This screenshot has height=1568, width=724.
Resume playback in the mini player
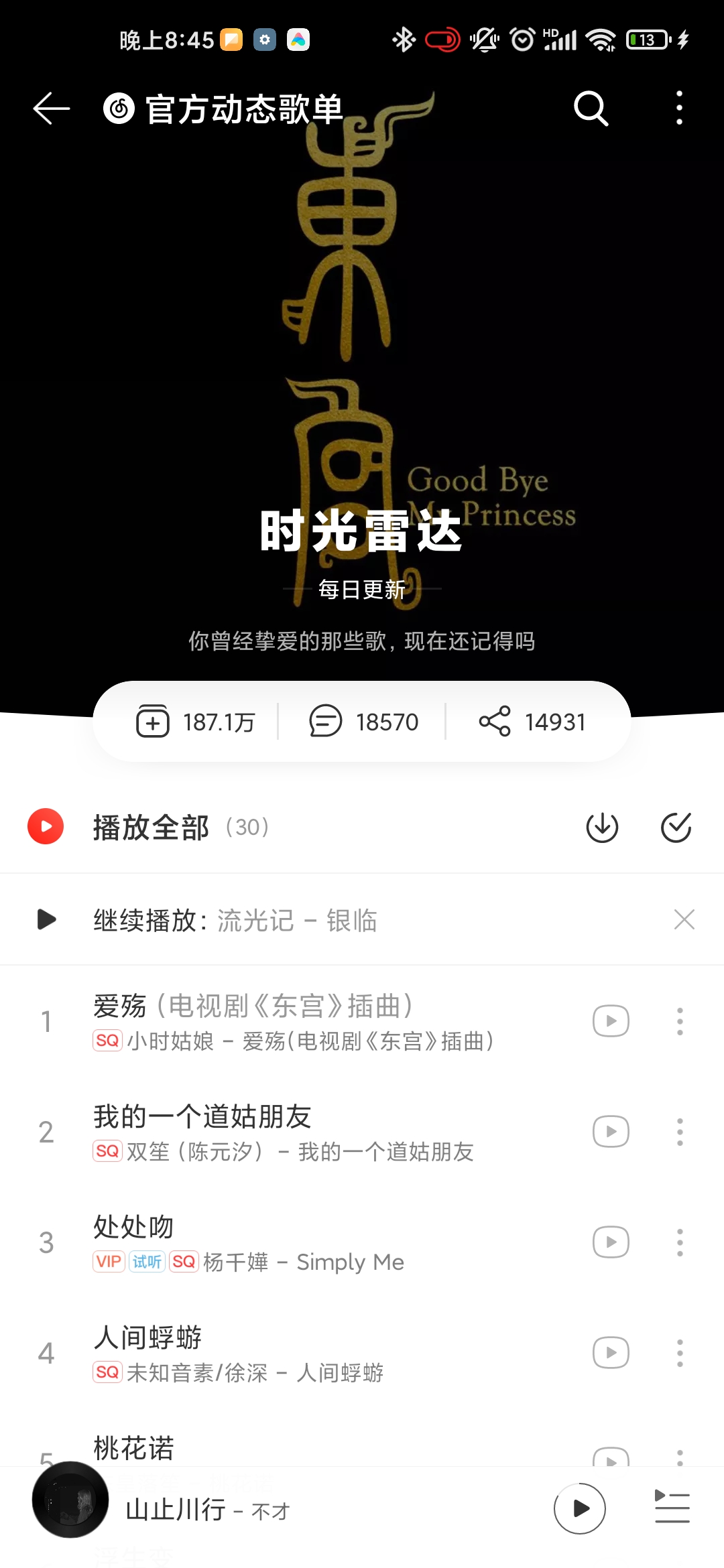click(580, 1508)
